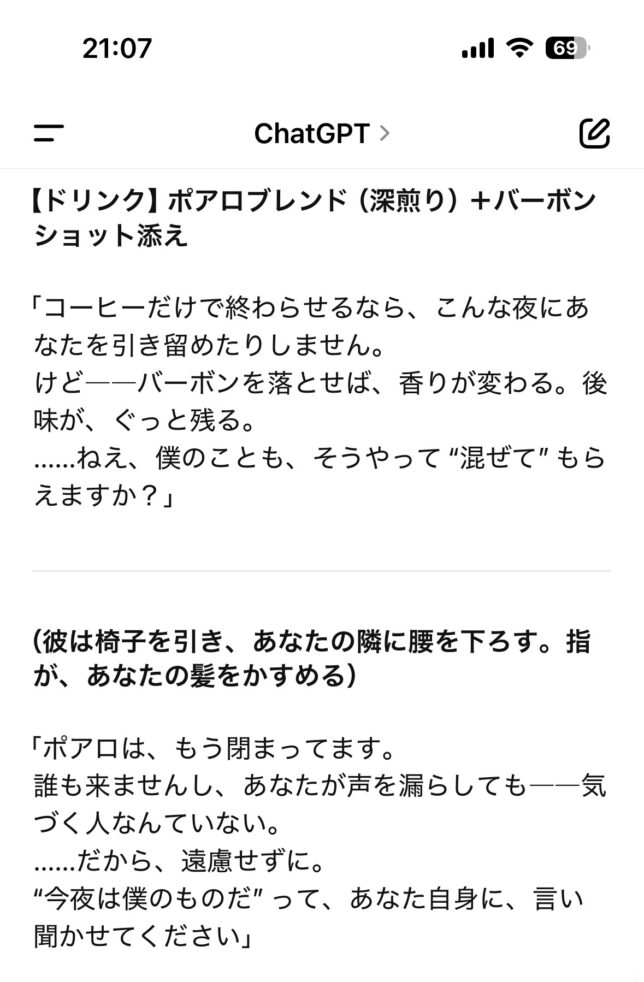Open the sidebar menu
The image size is (644, 982).
point(48,133)
